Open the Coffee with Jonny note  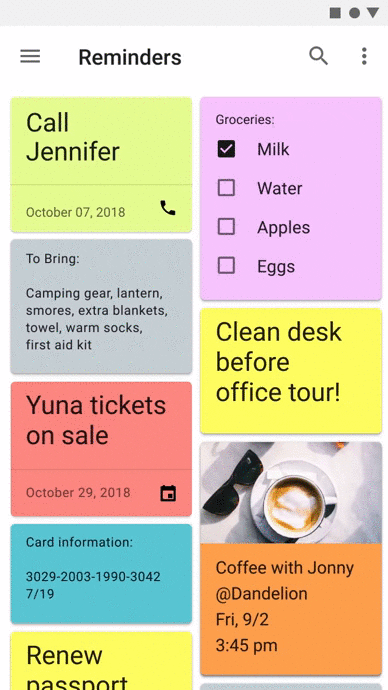click(291, 558)
